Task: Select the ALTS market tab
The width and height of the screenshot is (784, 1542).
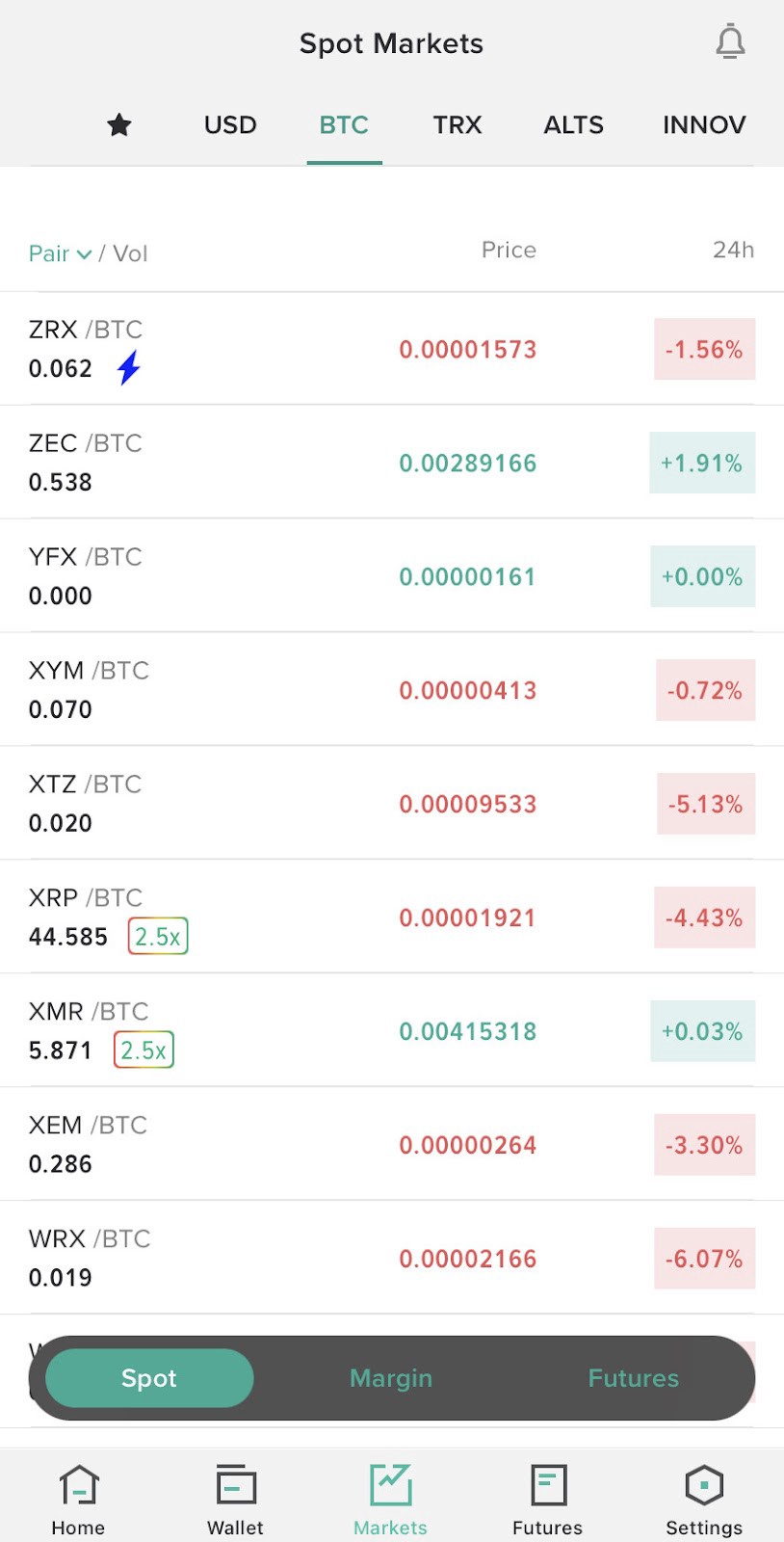Action: point(573,124)
